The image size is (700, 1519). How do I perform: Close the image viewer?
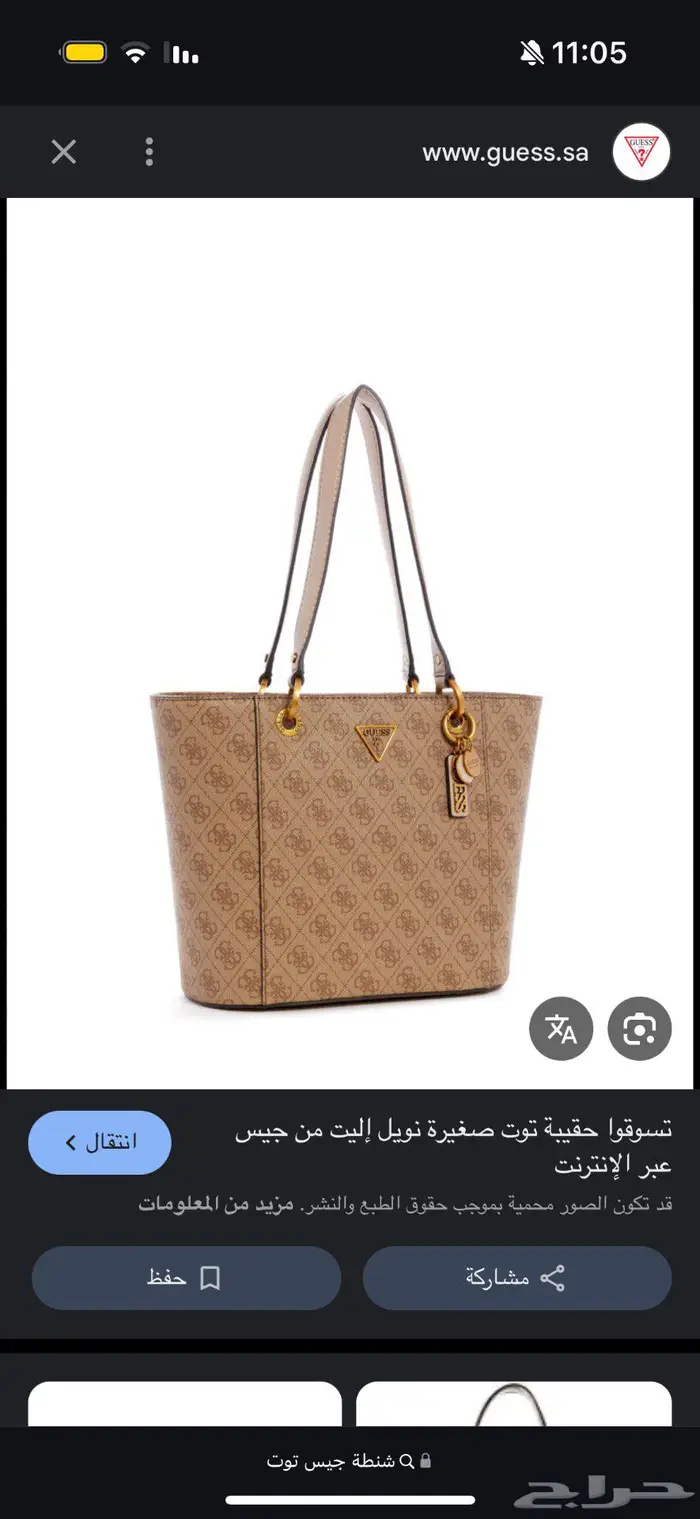64,152
